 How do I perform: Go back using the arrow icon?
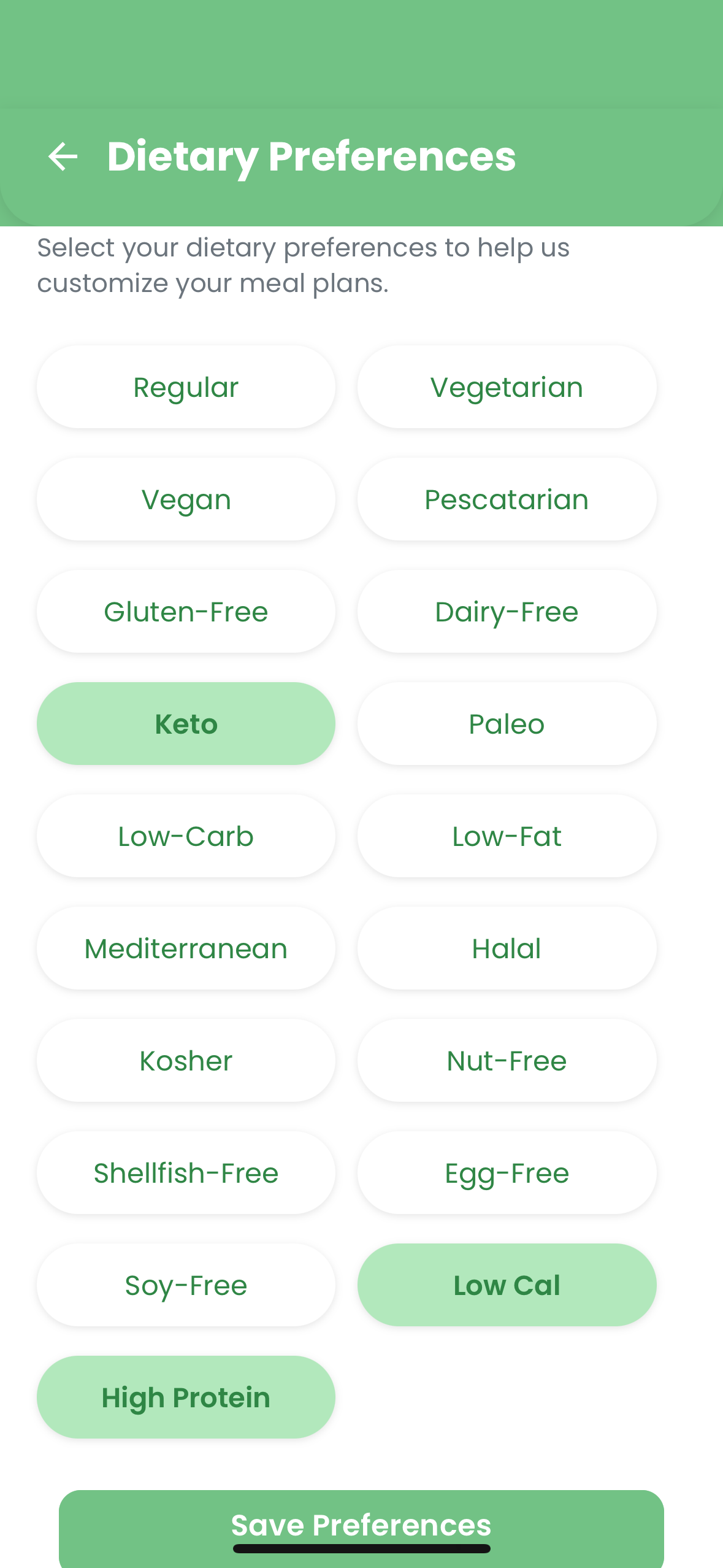(x=64, y=157)
